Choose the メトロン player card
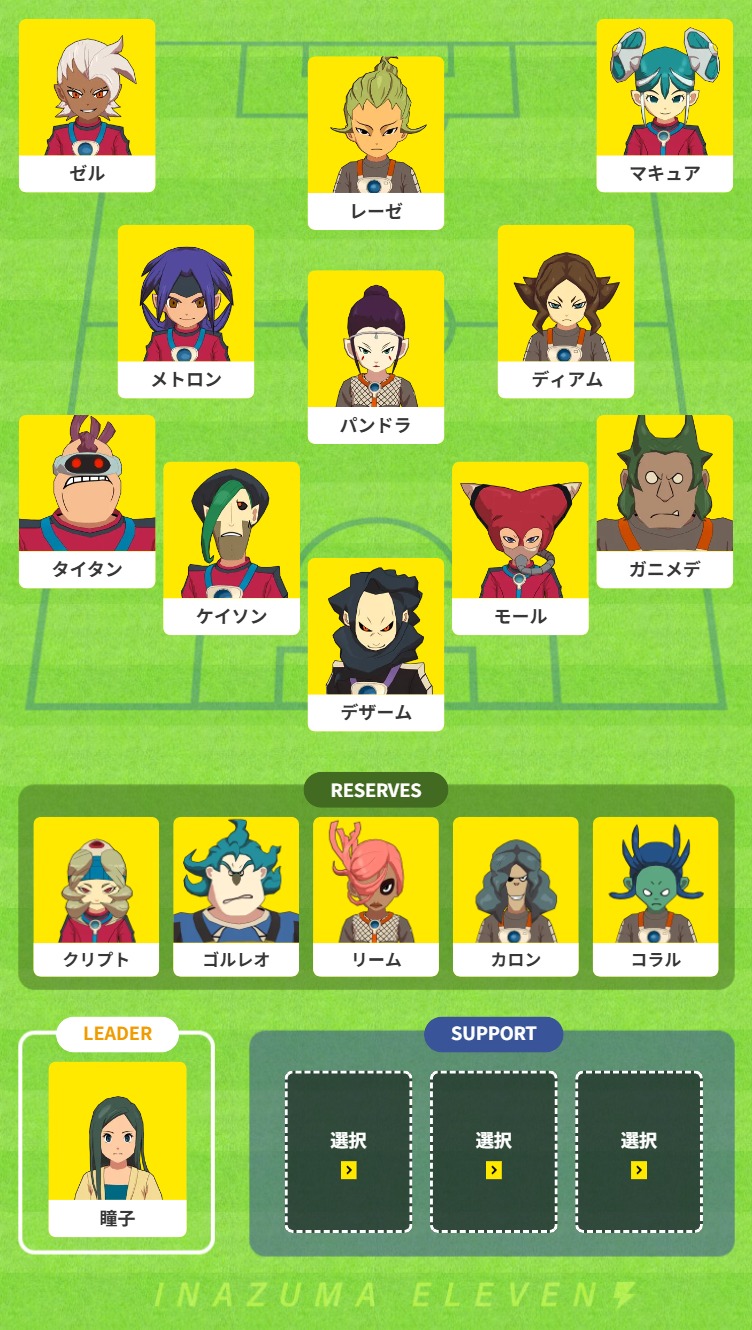Screen dimensions: 752x1330 (186, 311)
